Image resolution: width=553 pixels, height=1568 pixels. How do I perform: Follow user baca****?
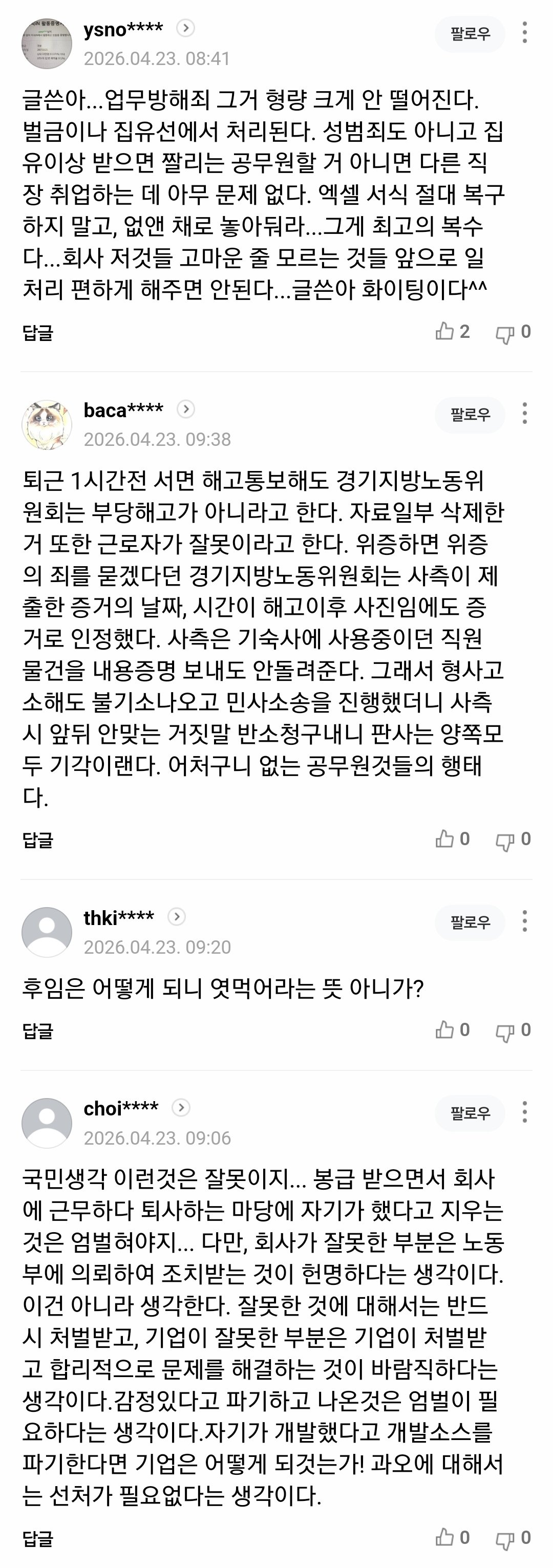click(470, 415)
